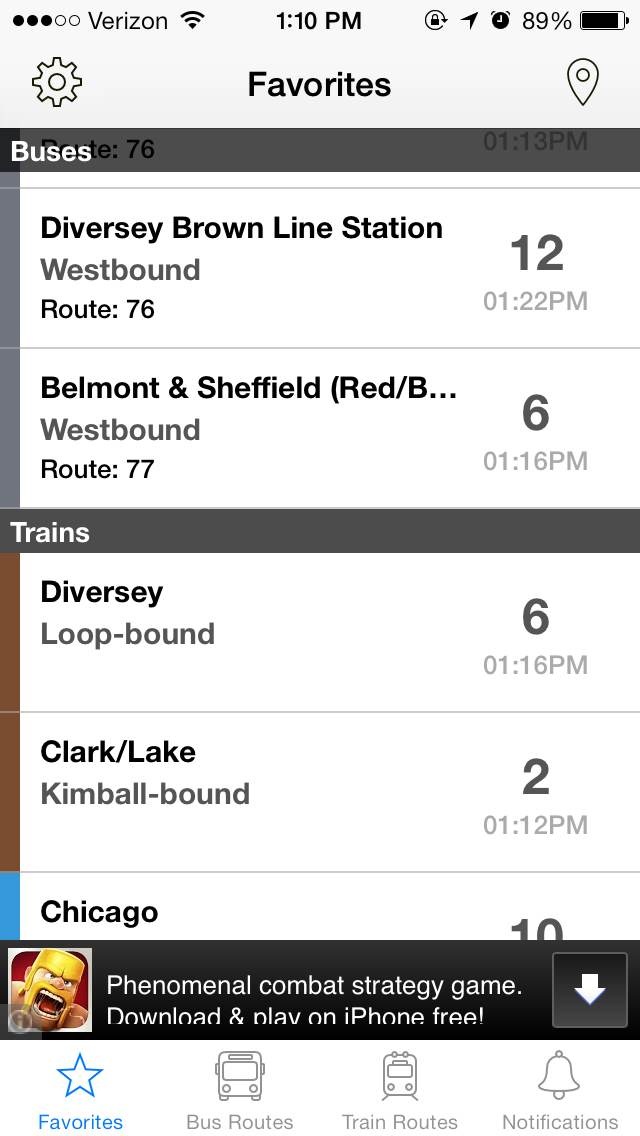
Task: Select the Favorites tab
Action: (x=80, y=1091)
